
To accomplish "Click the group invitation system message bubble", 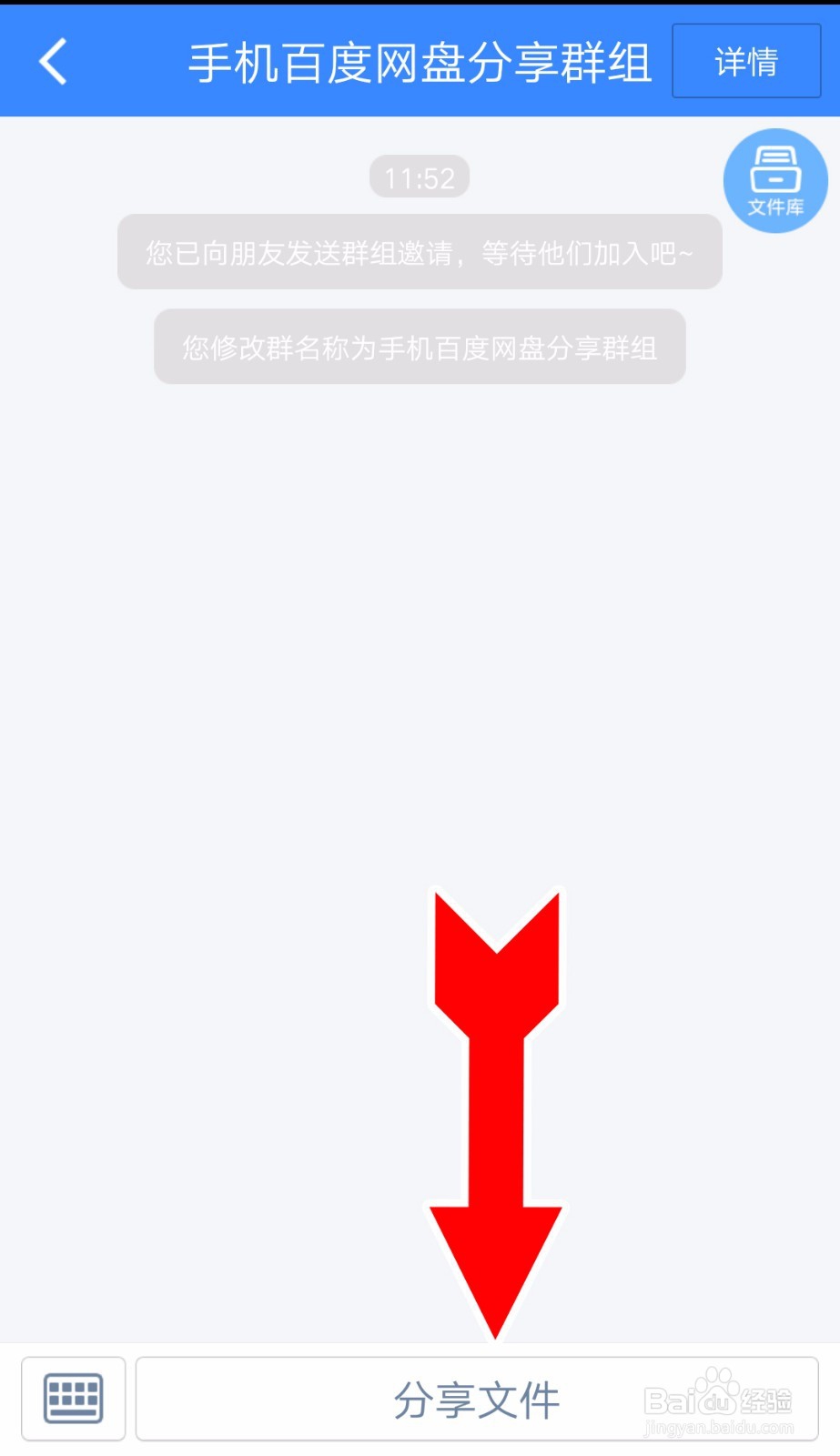I will click(420, 252).
